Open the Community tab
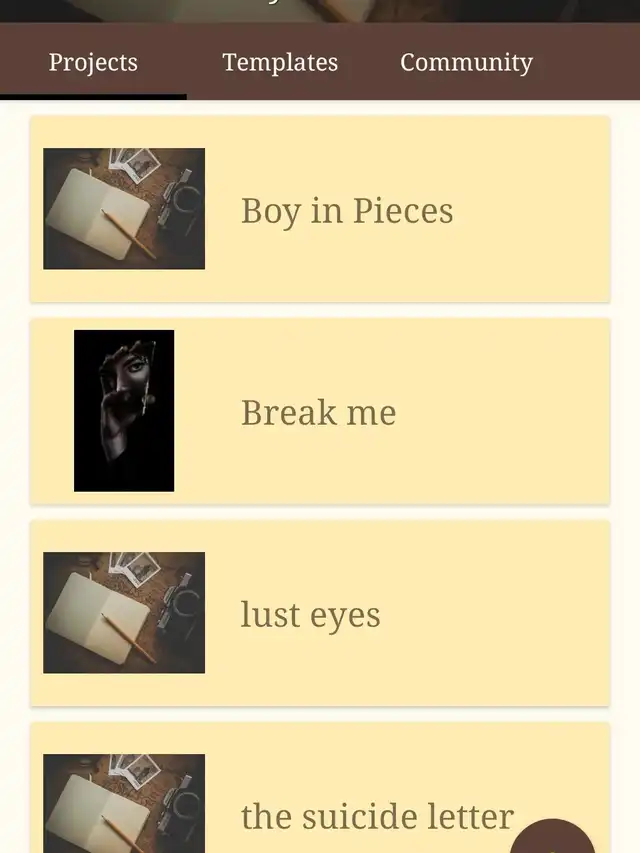The width and height of the screenshot is (640, 853). (x=466, y=61)
